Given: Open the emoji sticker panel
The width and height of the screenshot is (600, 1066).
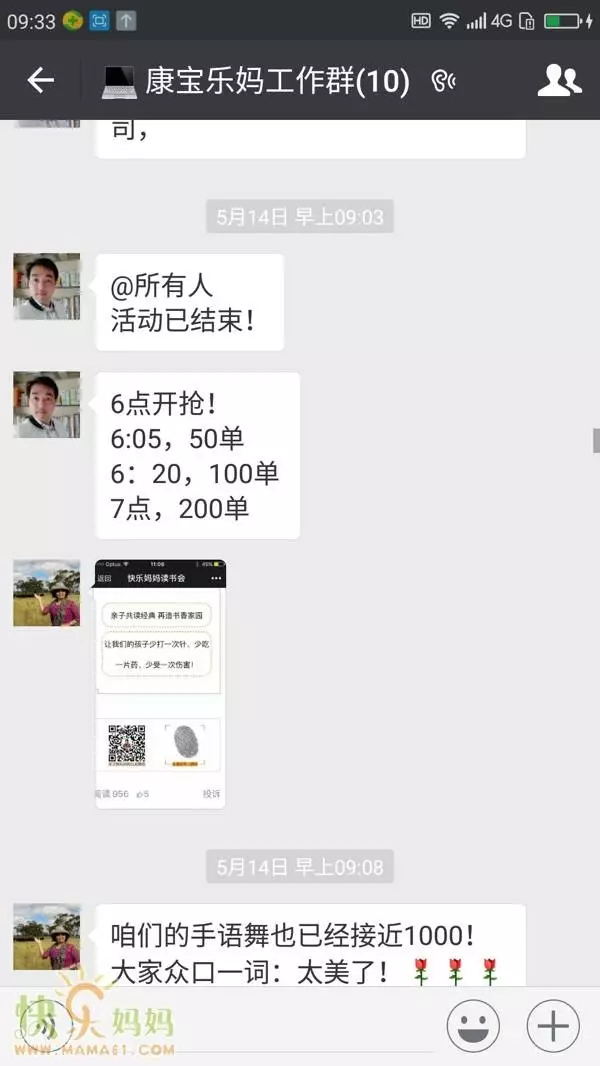Looking at the screenshot, I should click(x=473, y=1026).
